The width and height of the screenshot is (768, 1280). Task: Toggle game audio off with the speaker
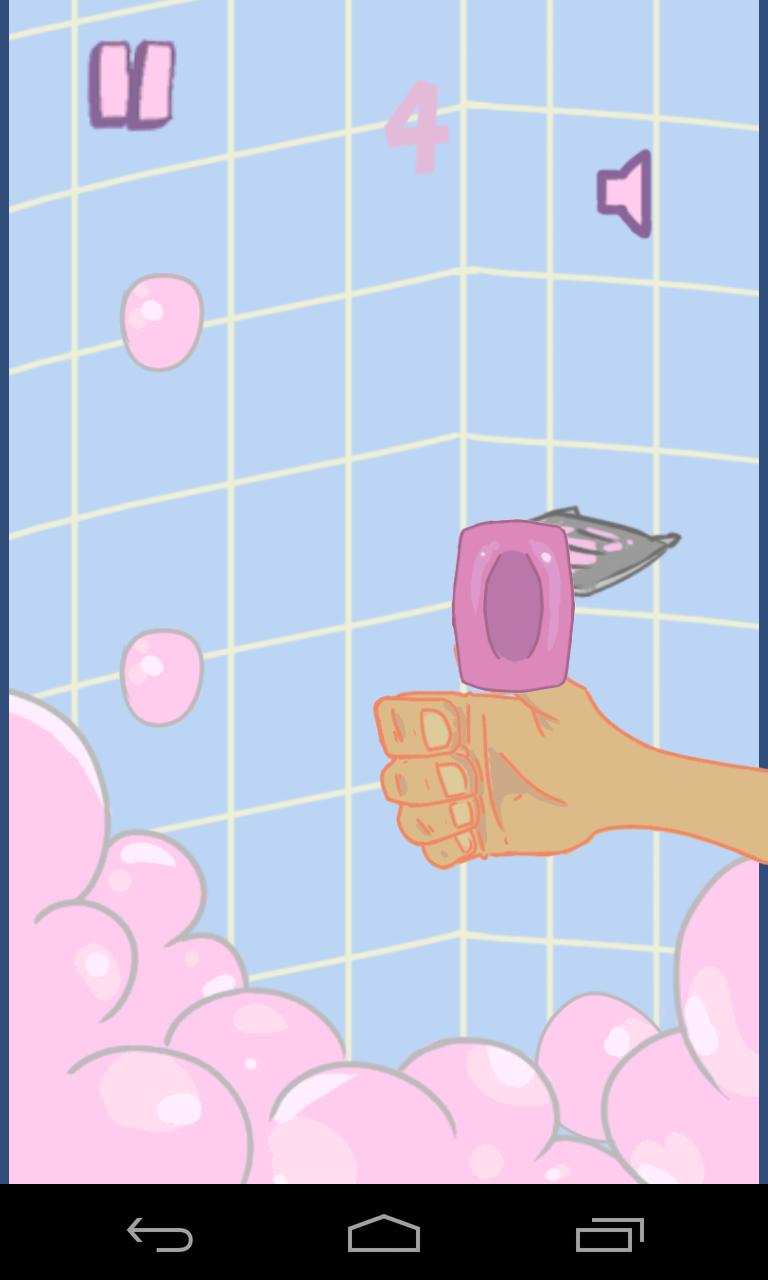(625, 195)
